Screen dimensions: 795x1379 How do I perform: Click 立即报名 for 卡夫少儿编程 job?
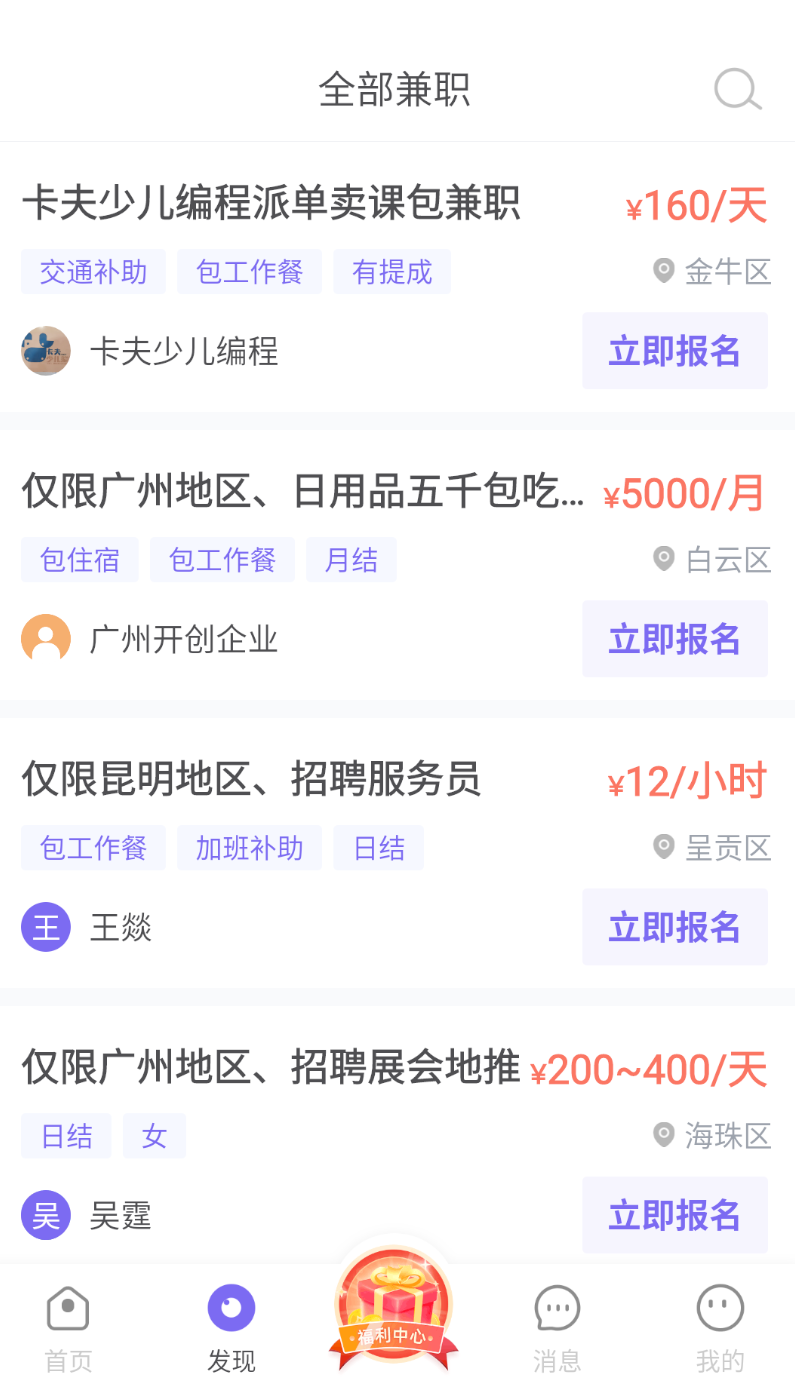[x=675, y=351]
